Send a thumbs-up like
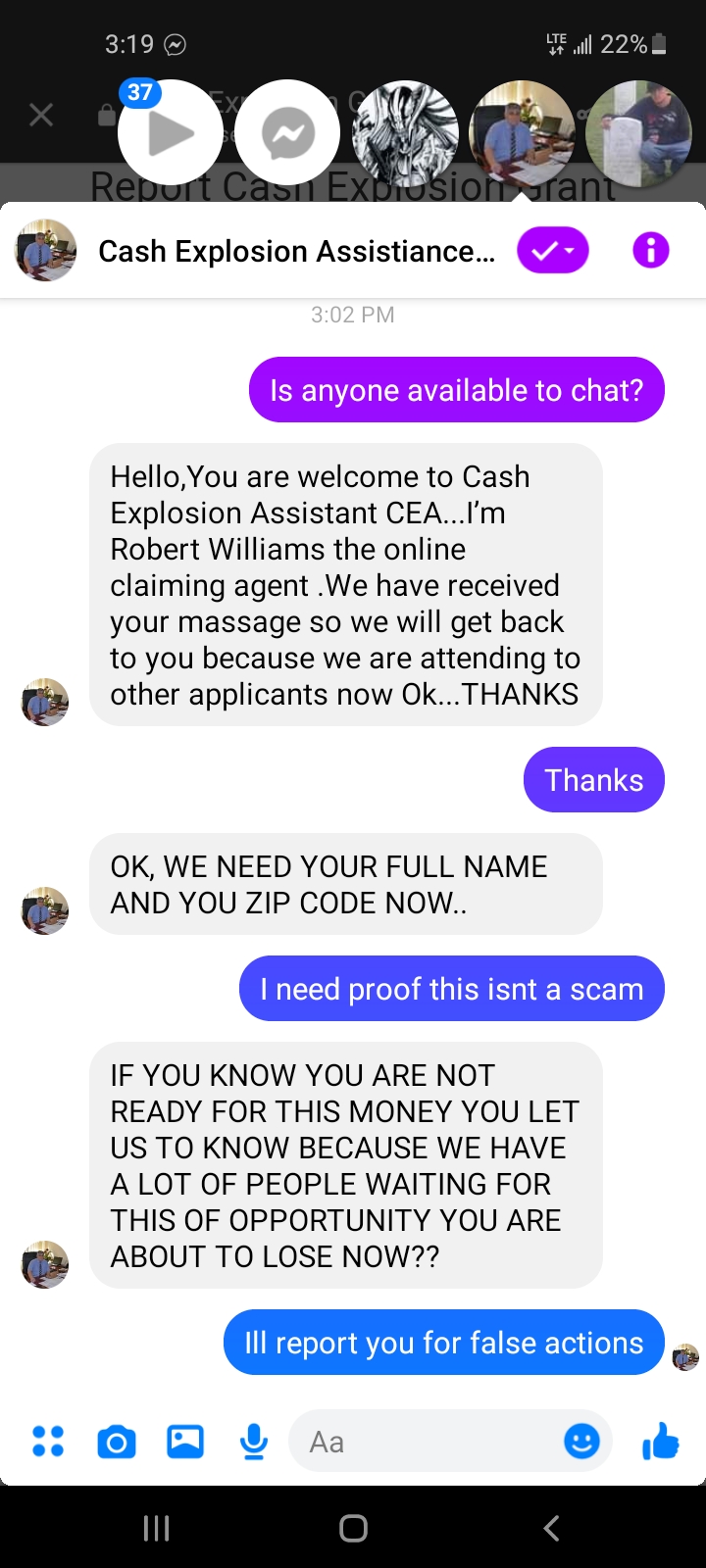 click(660, 1442)
